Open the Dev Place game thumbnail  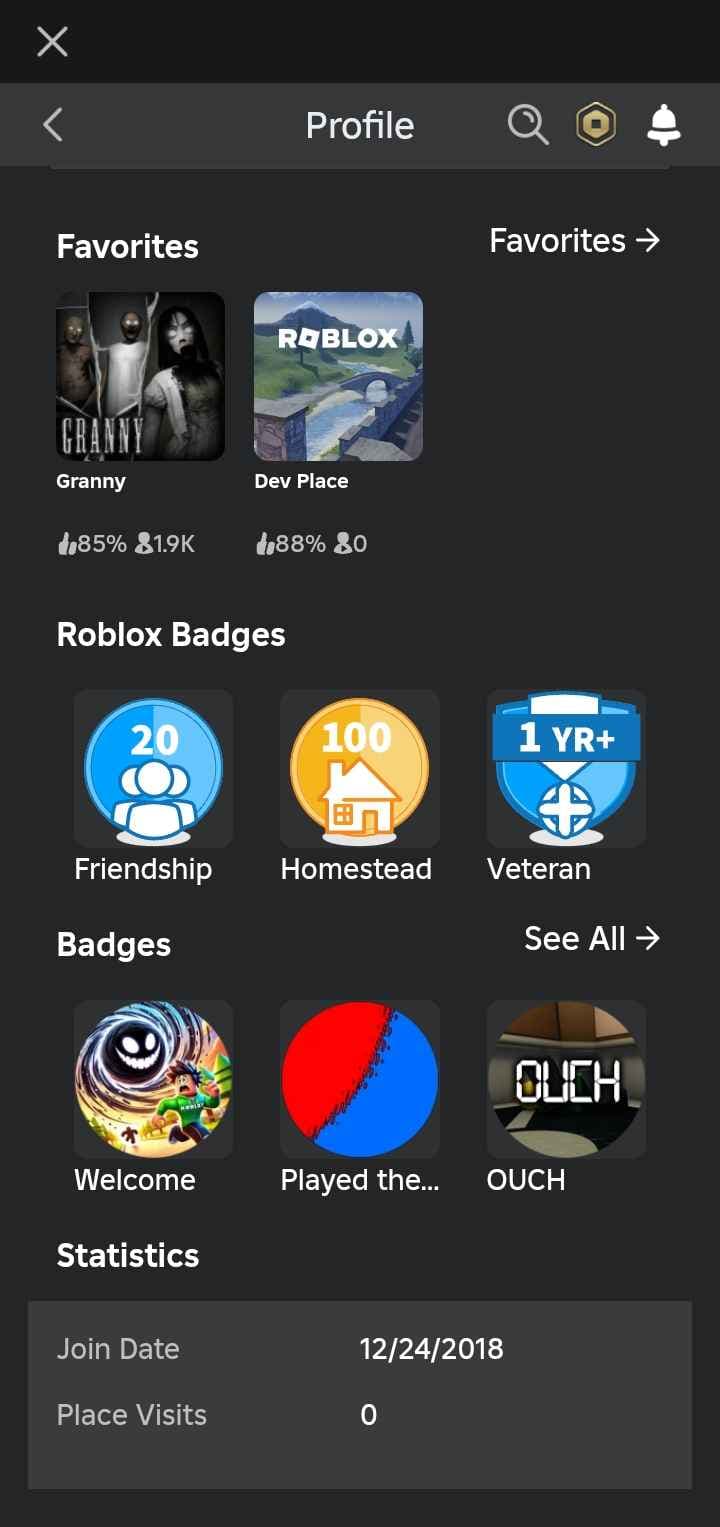point(337,375)
